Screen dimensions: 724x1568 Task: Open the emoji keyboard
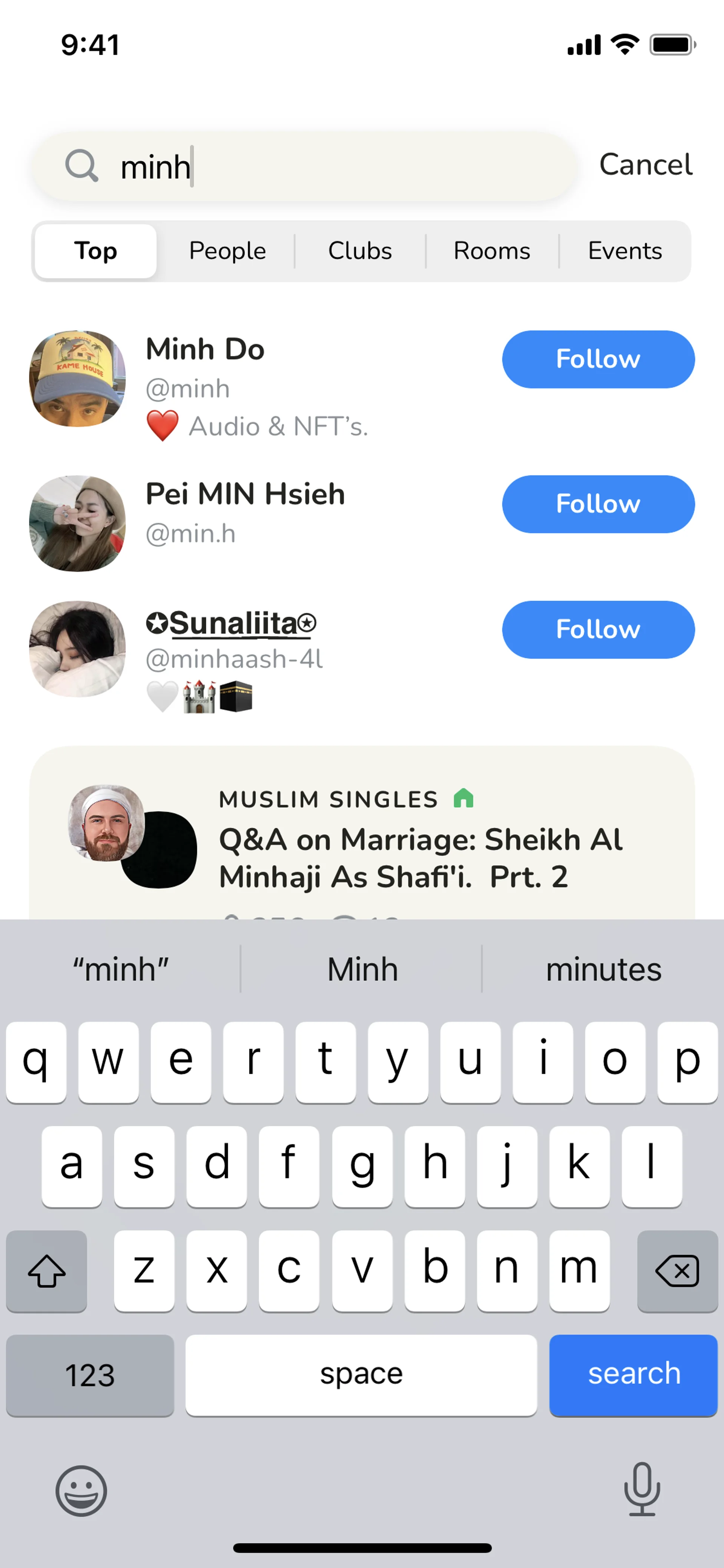[x=81, y=1490]
